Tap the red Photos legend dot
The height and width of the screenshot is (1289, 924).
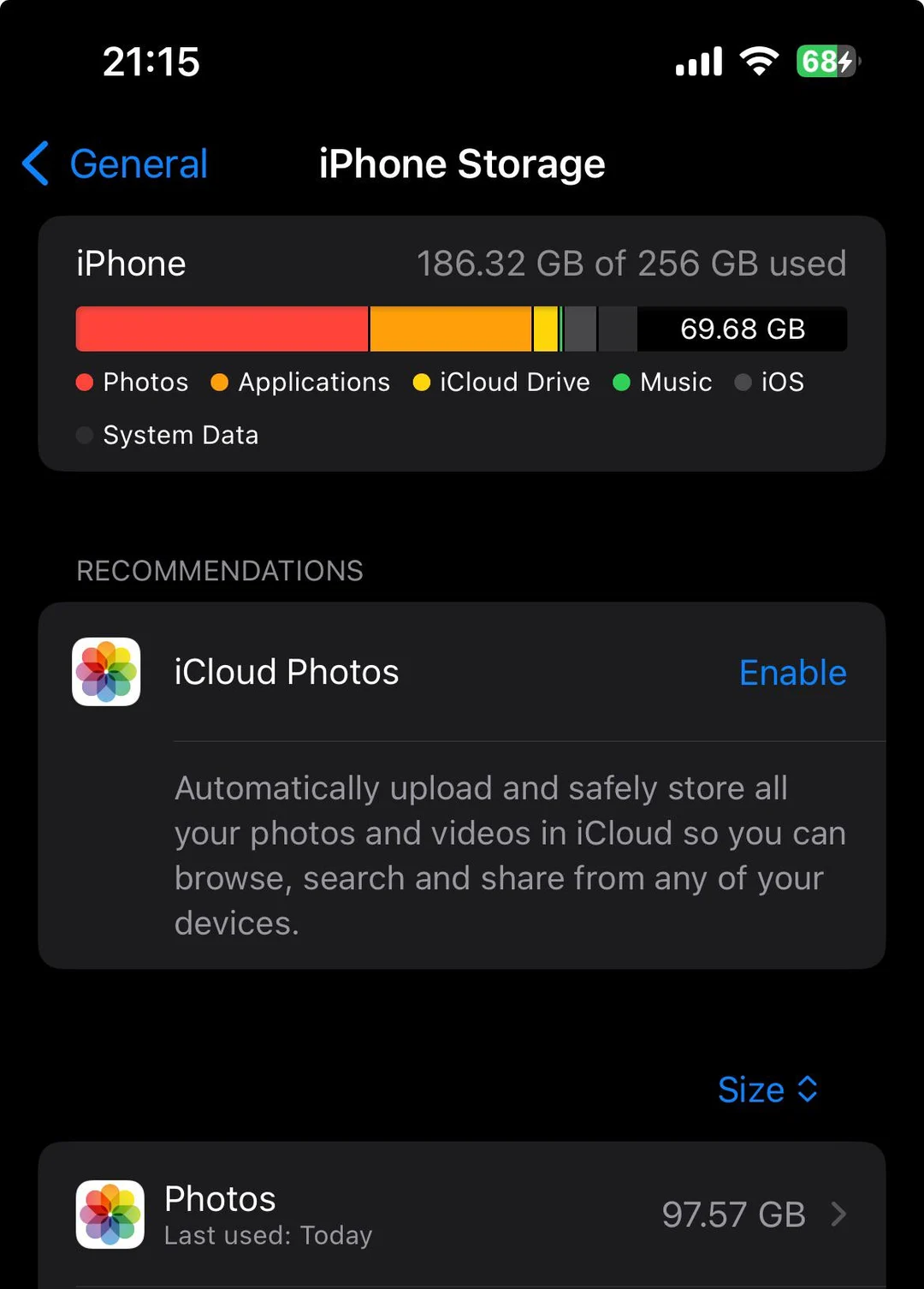[84, 383]
